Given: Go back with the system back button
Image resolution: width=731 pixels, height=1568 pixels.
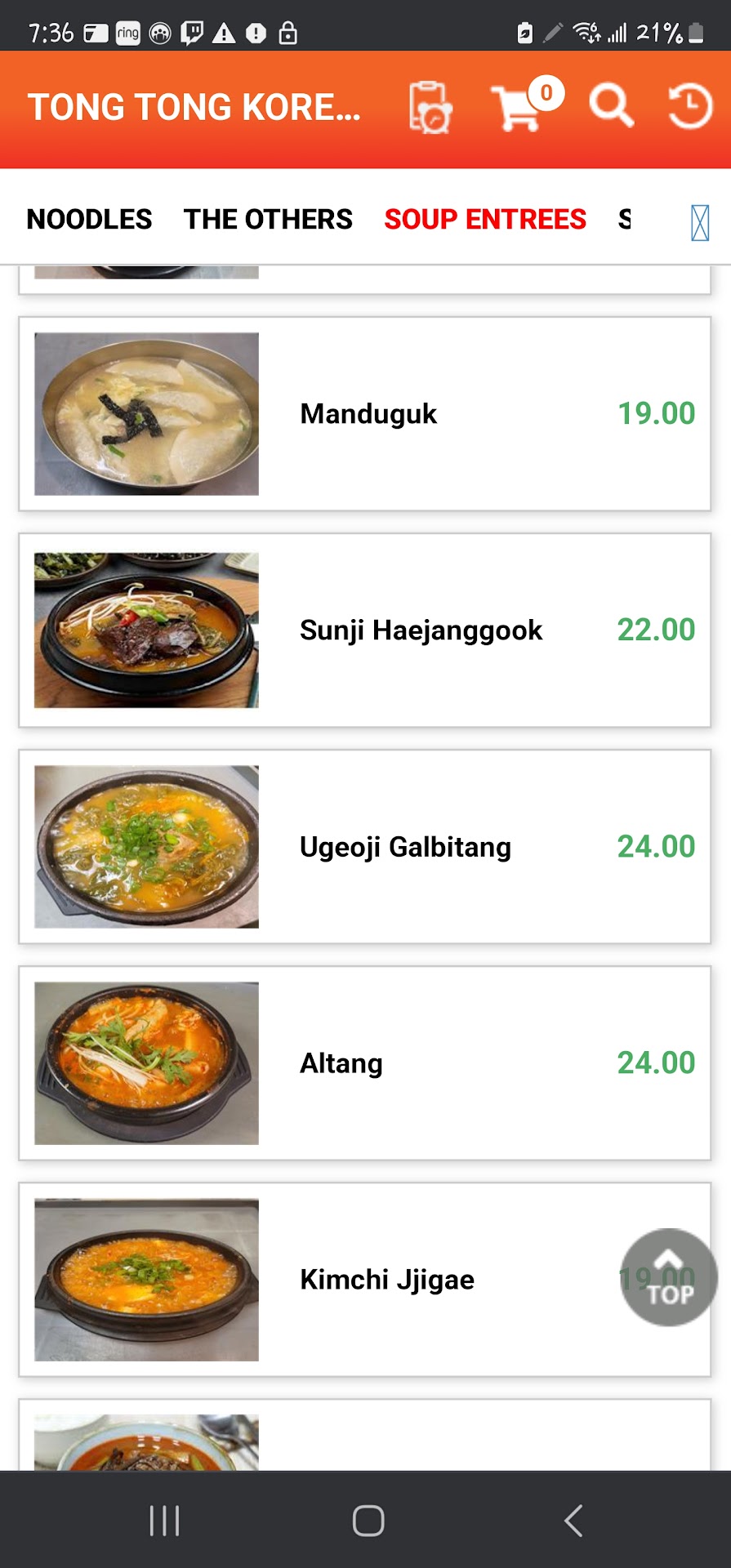Looking at the screenshot, I should click(573, 1521).
